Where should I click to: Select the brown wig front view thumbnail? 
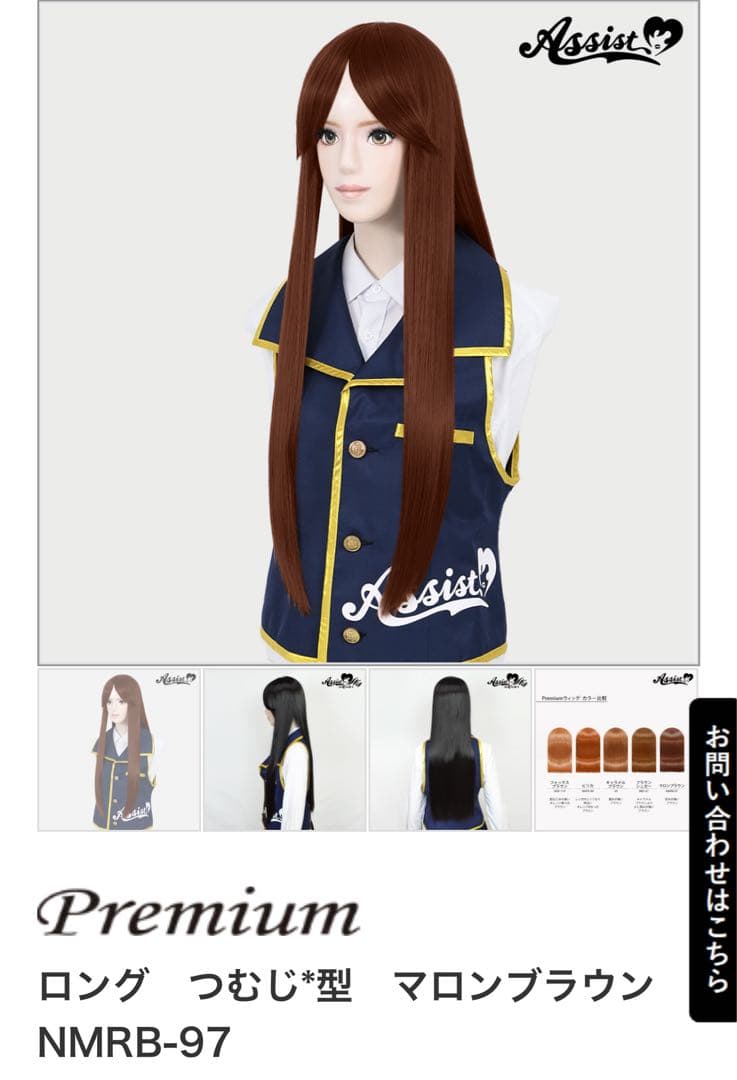pos(119,750)
